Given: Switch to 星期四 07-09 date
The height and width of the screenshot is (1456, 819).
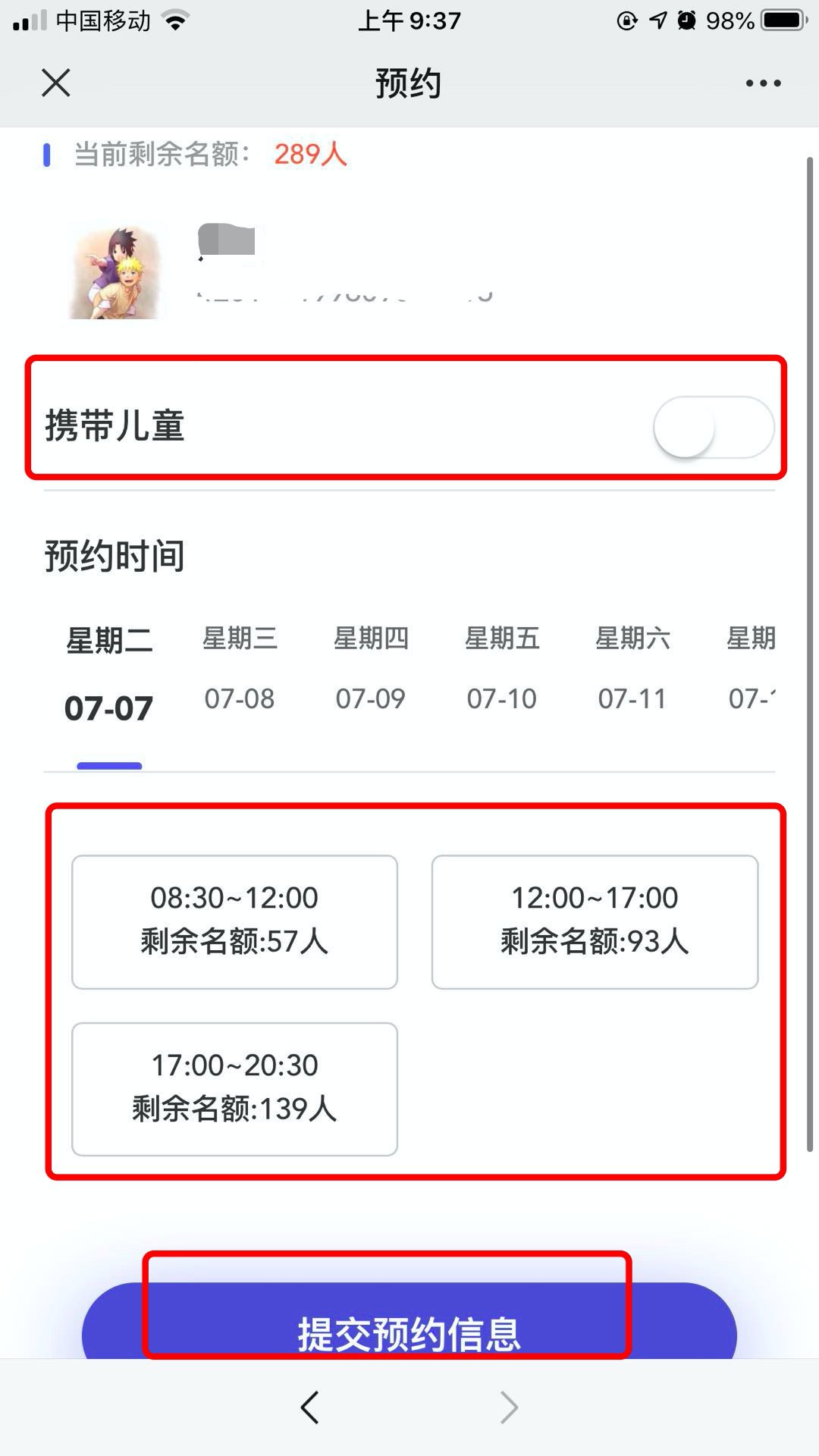Looking at the screenshot, I should pos(371,667).
